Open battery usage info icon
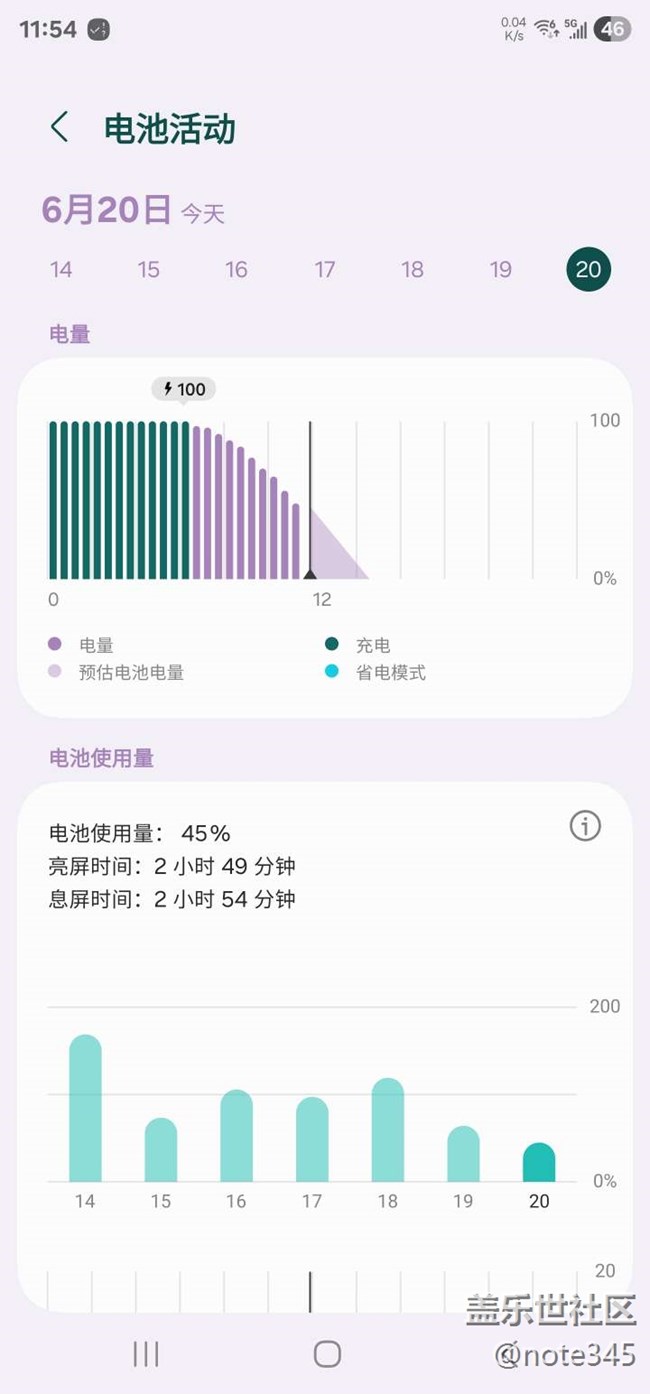The height and width of the screenshot is (1394, 650). 585,826
